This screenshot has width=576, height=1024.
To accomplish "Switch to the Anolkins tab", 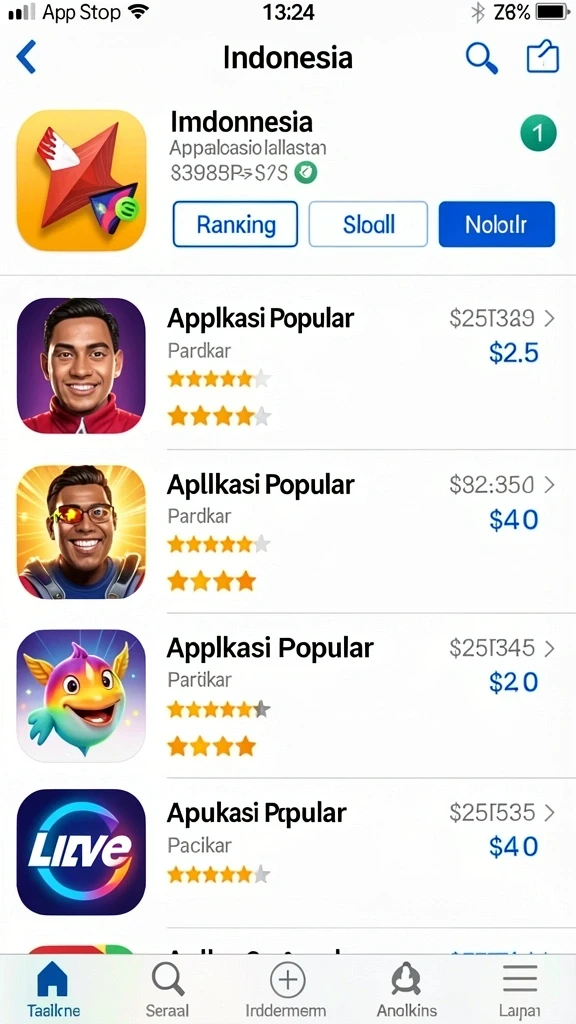I will (x=407, y=989).
